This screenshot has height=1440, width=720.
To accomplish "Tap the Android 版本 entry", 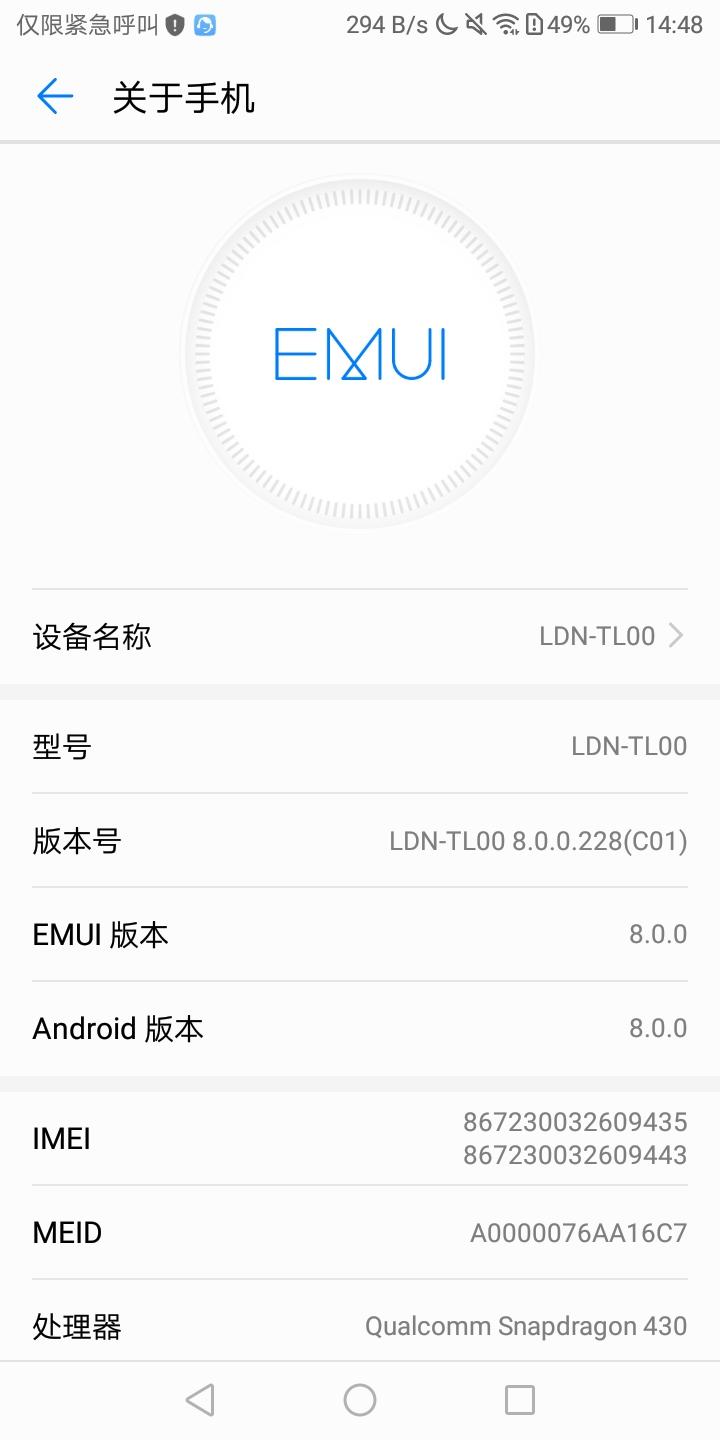I will [360, 1028].
